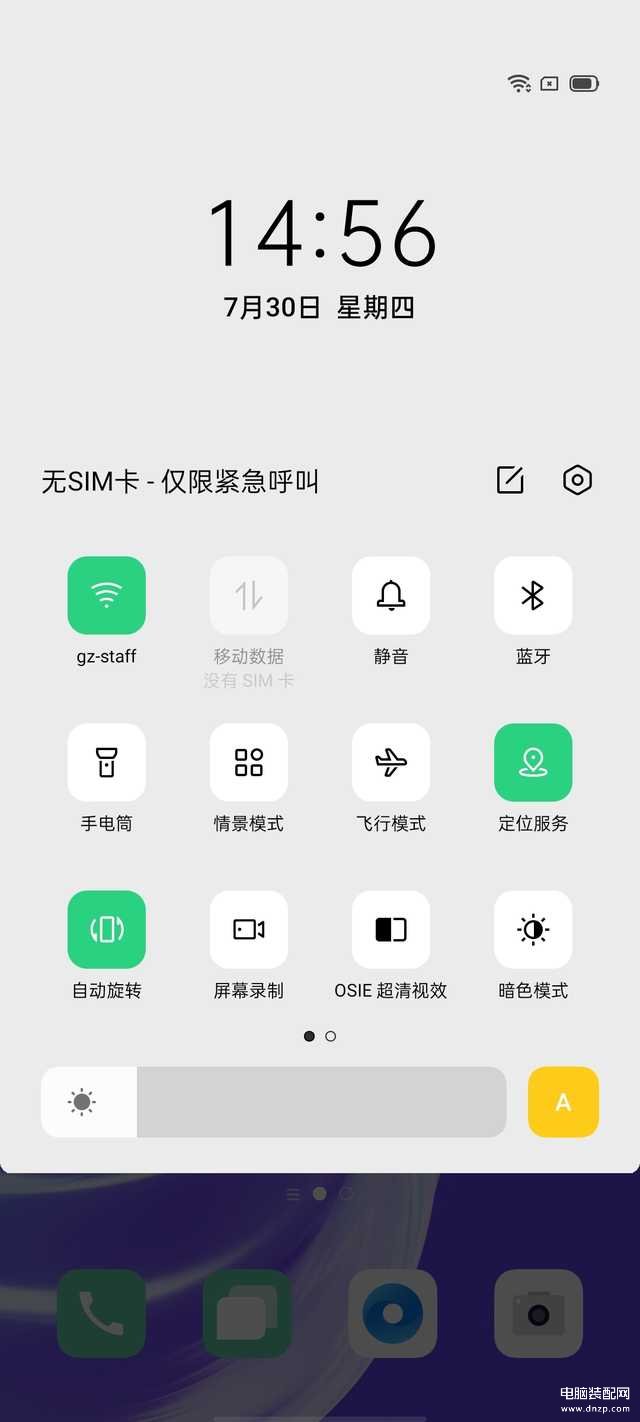
Task: Toggle the 静音 silent mode tile
Action: [x=391, y=595]
